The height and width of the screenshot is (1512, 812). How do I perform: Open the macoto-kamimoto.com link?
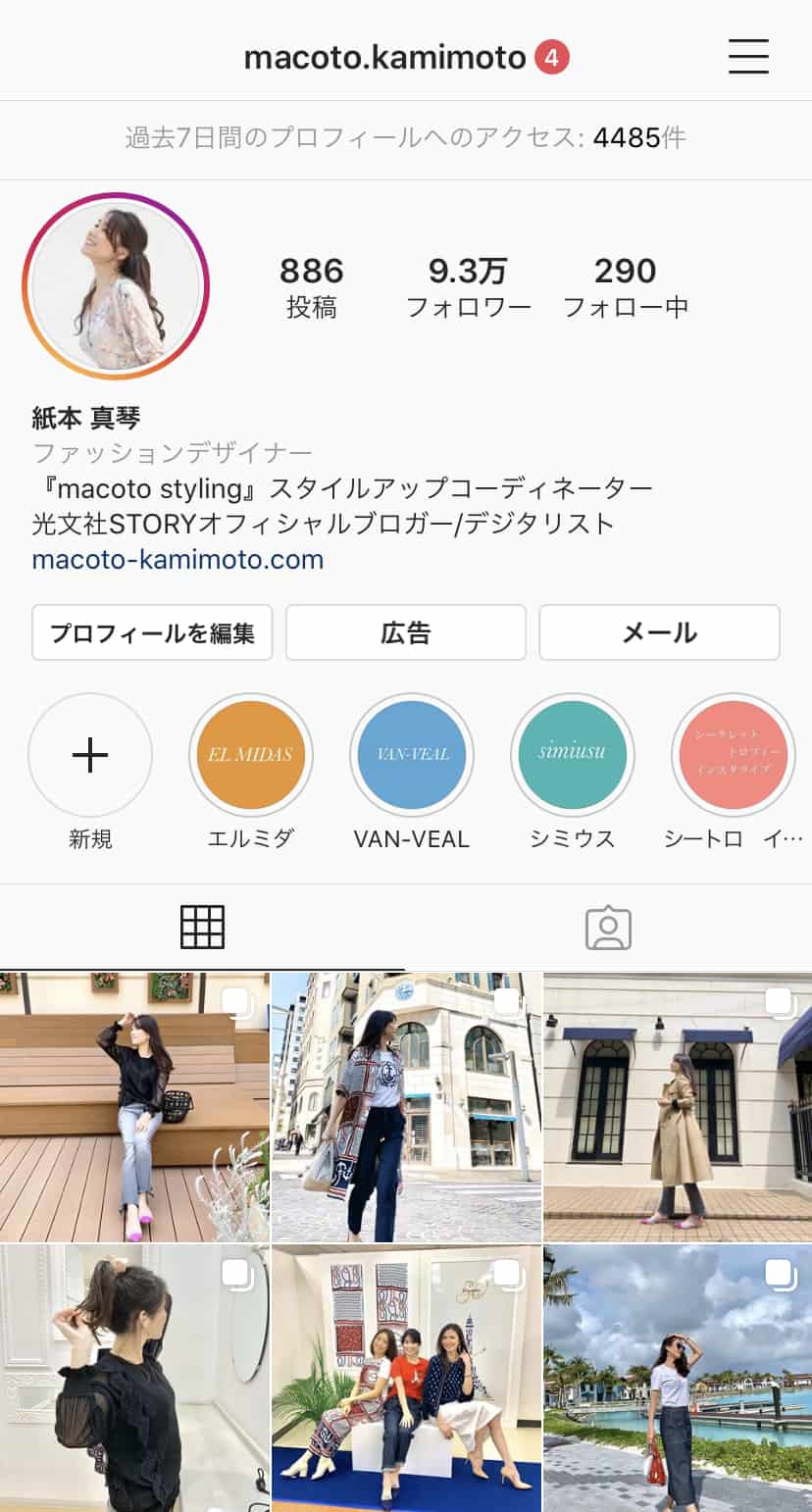[x=178, y=560]
